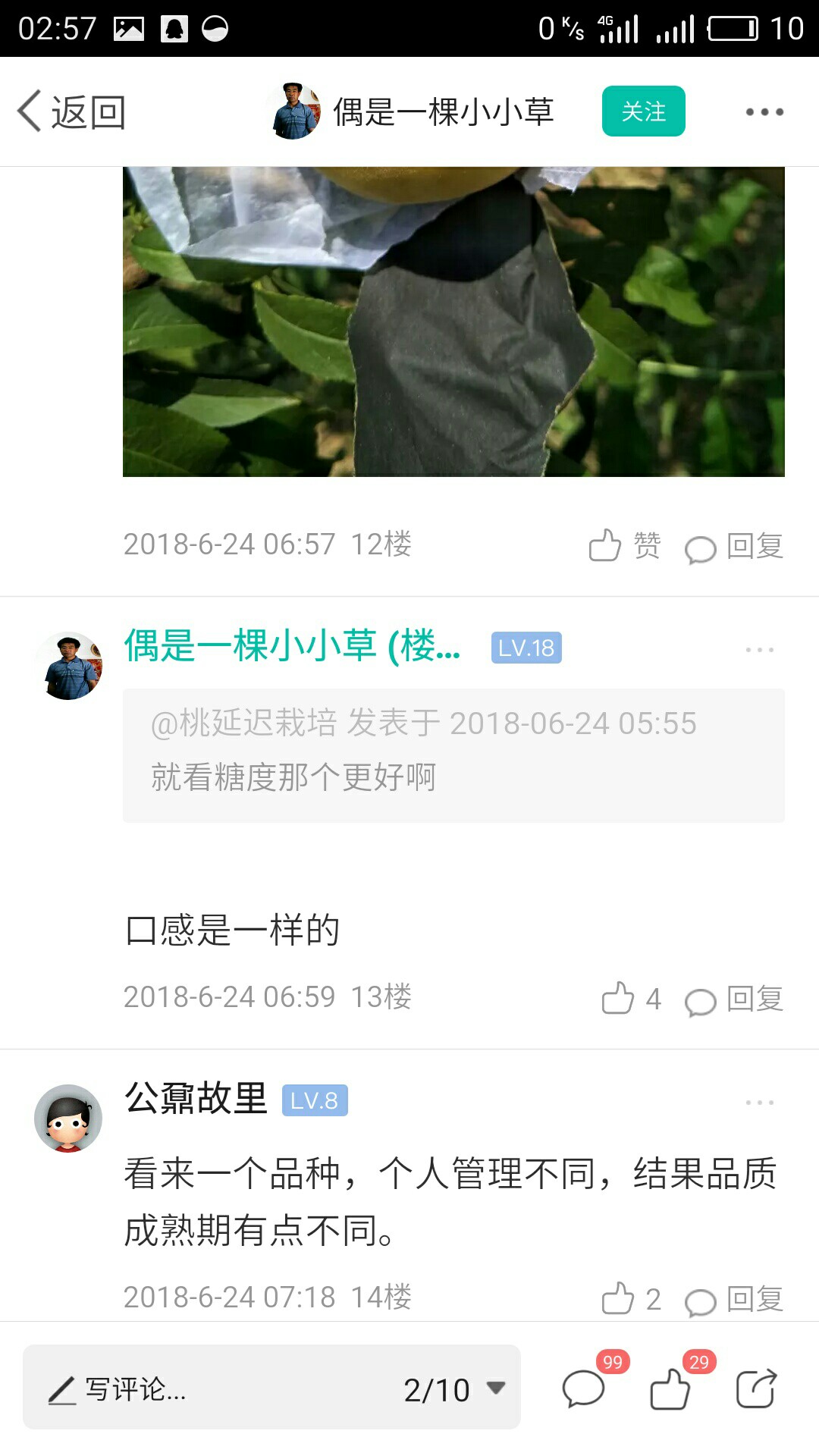The height and width of the screenshot is (1456, 819).
Task: Like the 13楼 comment 口感是一样的
Action: [631, 998]
